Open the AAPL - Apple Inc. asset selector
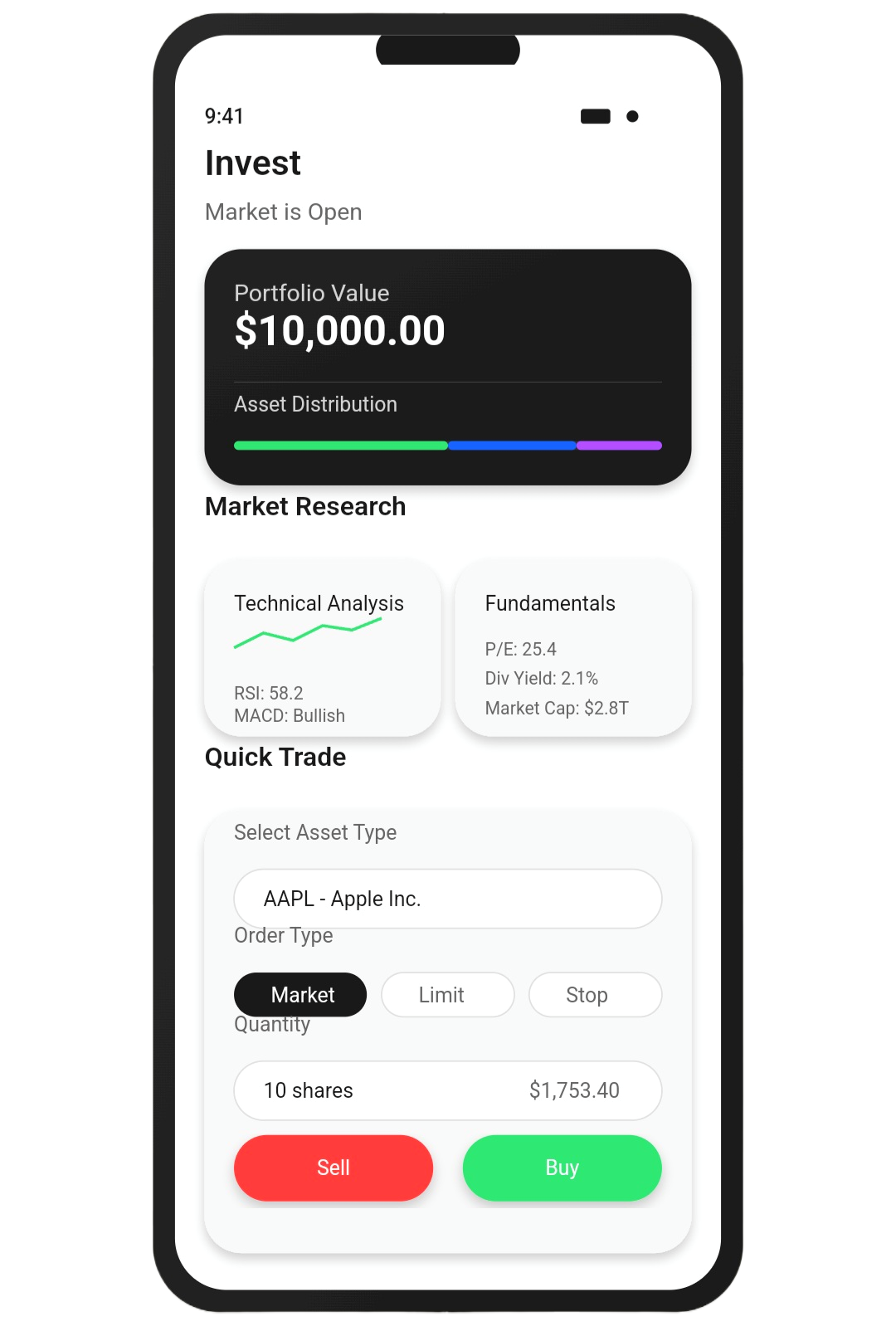 coord(447,899)
